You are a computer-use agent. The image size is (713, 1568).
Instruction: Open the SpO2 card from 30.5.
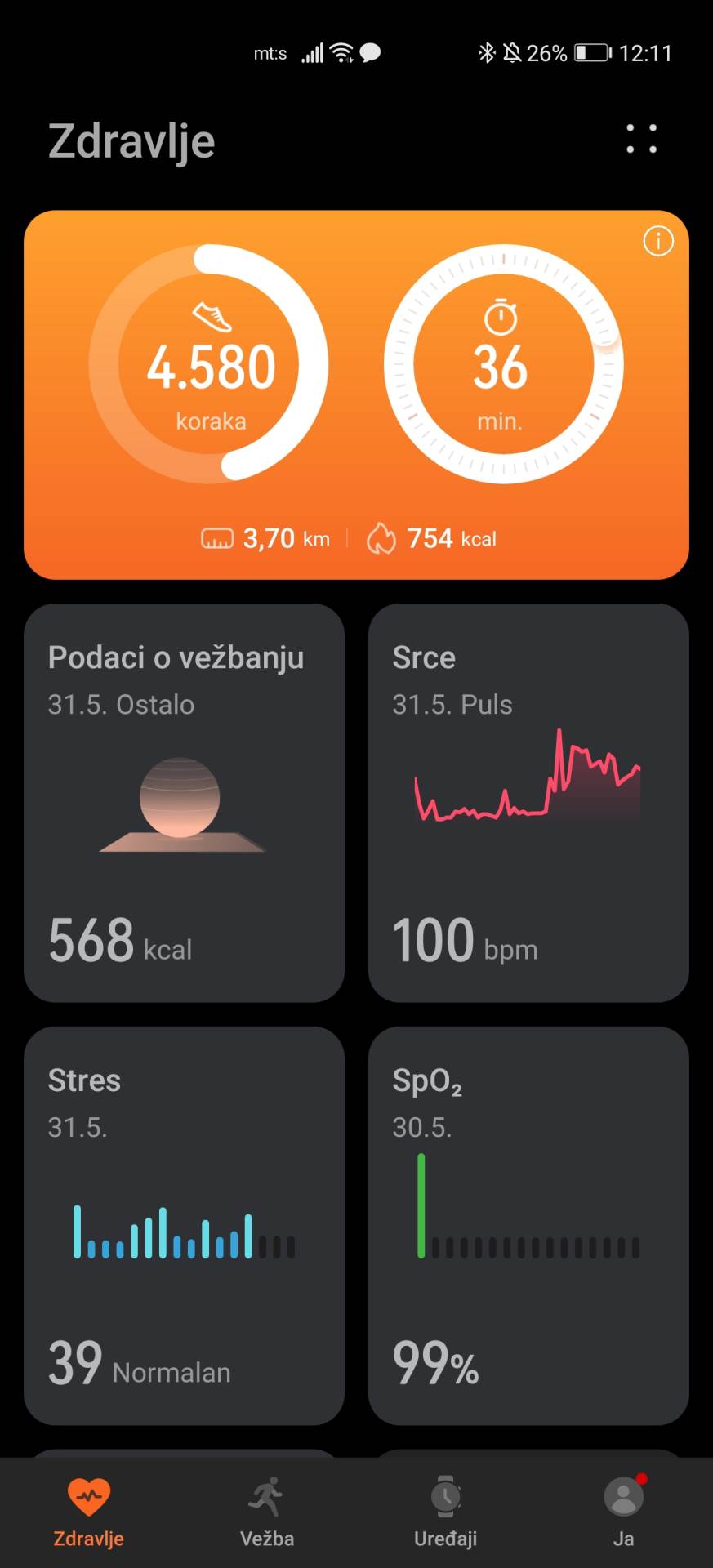(528, 1225)
